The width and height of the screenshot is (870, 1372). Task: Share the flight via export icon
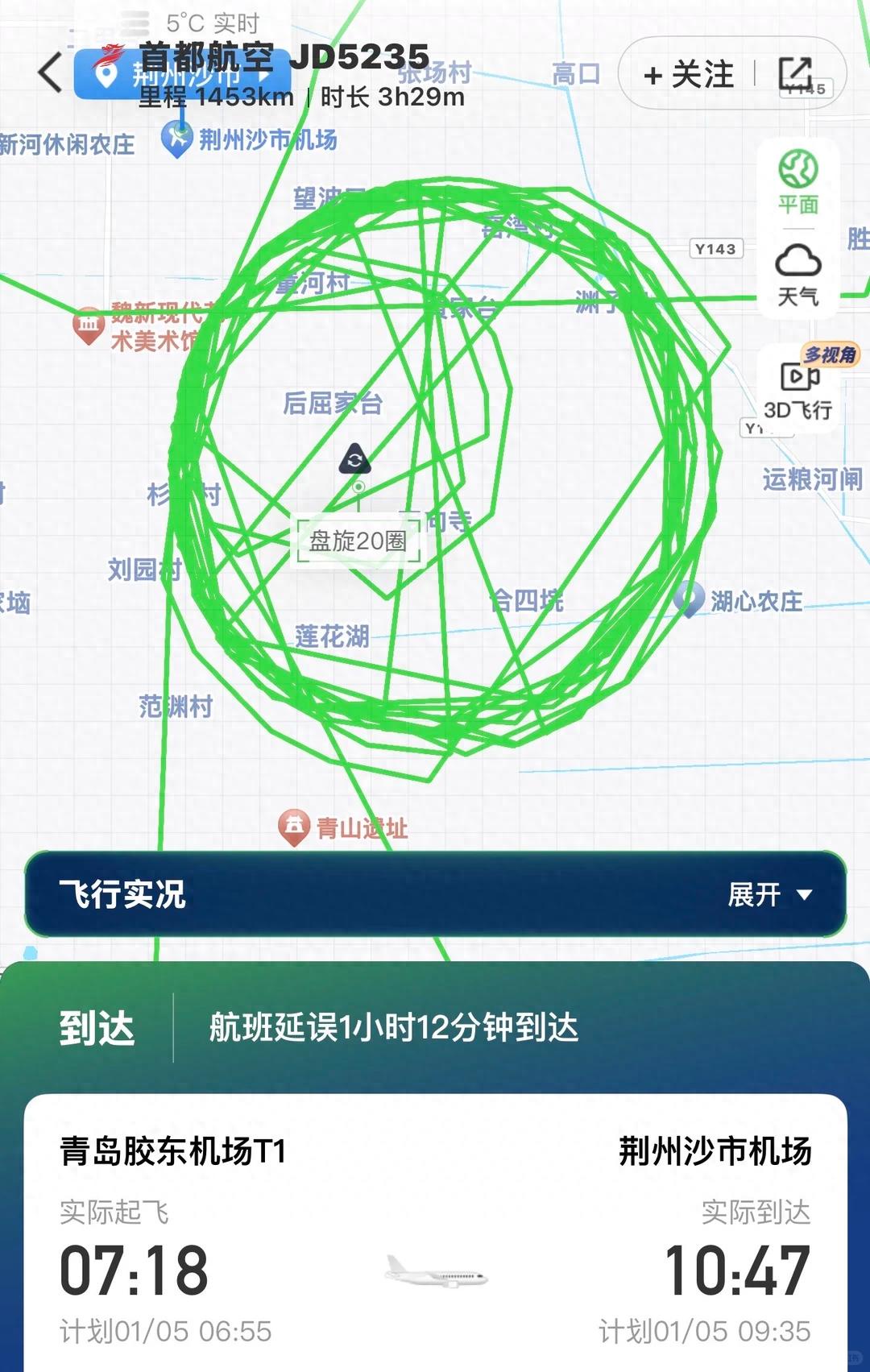(x=796, y=73)
